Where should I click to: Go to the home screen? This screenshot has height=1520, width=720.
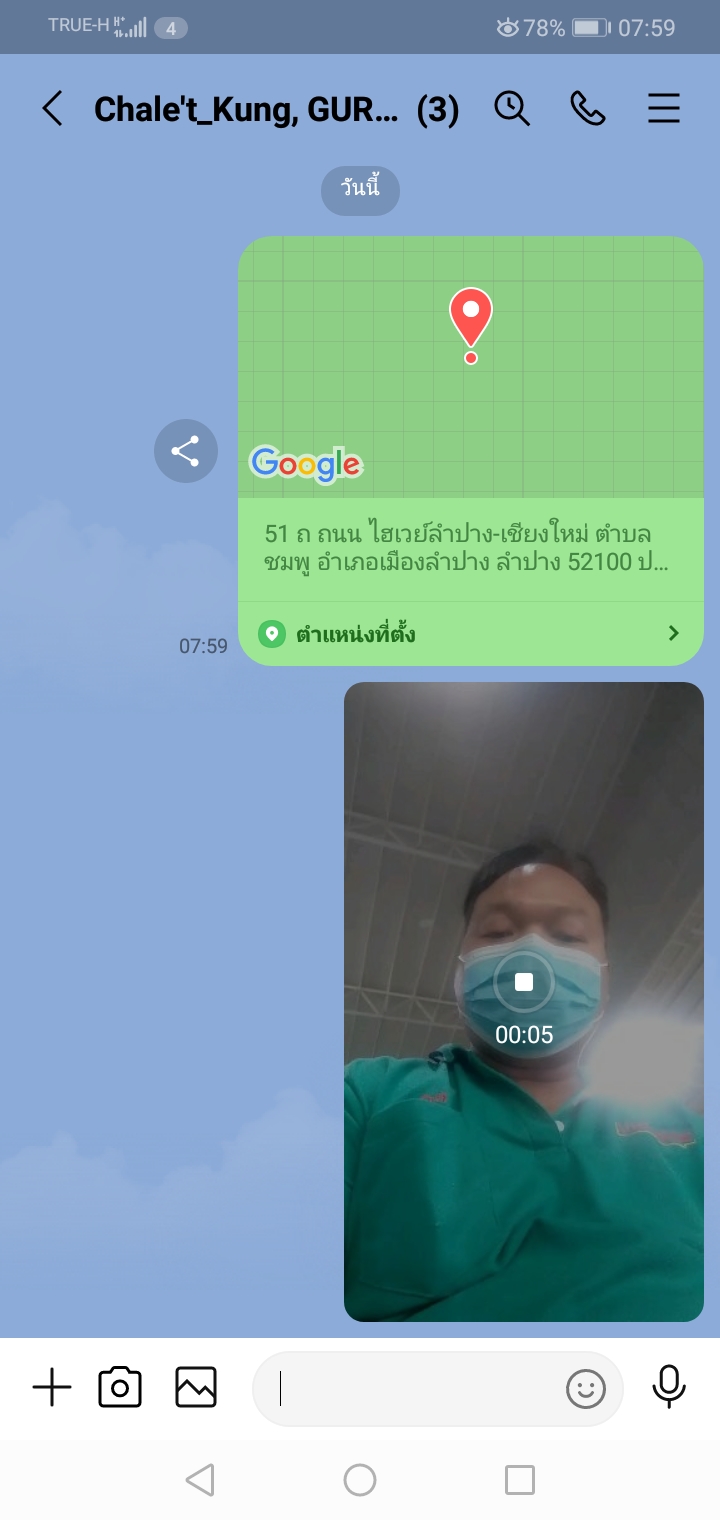(x=360, y=1479)
